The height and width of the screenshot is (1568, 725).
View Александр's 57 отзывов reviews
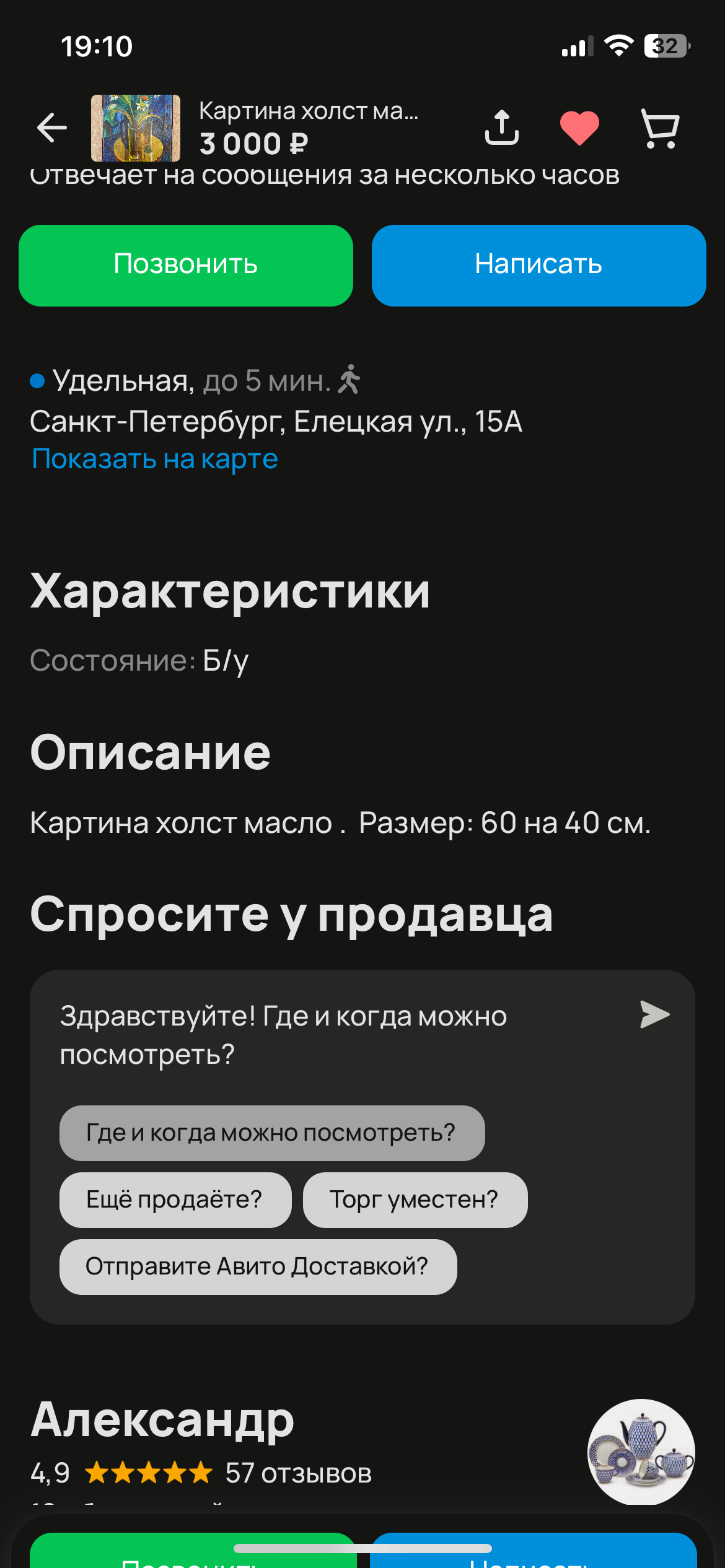pos(298,1473)
